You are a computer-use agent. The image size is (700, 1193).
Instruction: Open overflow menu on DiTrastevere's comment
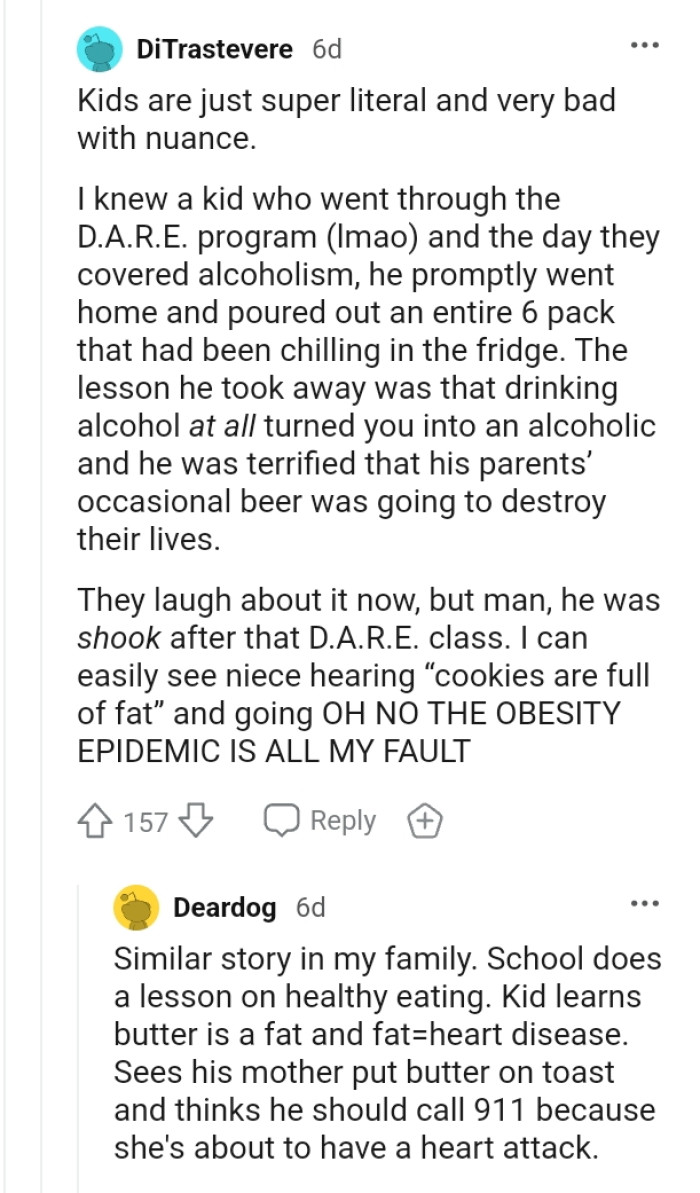(645, 45)
